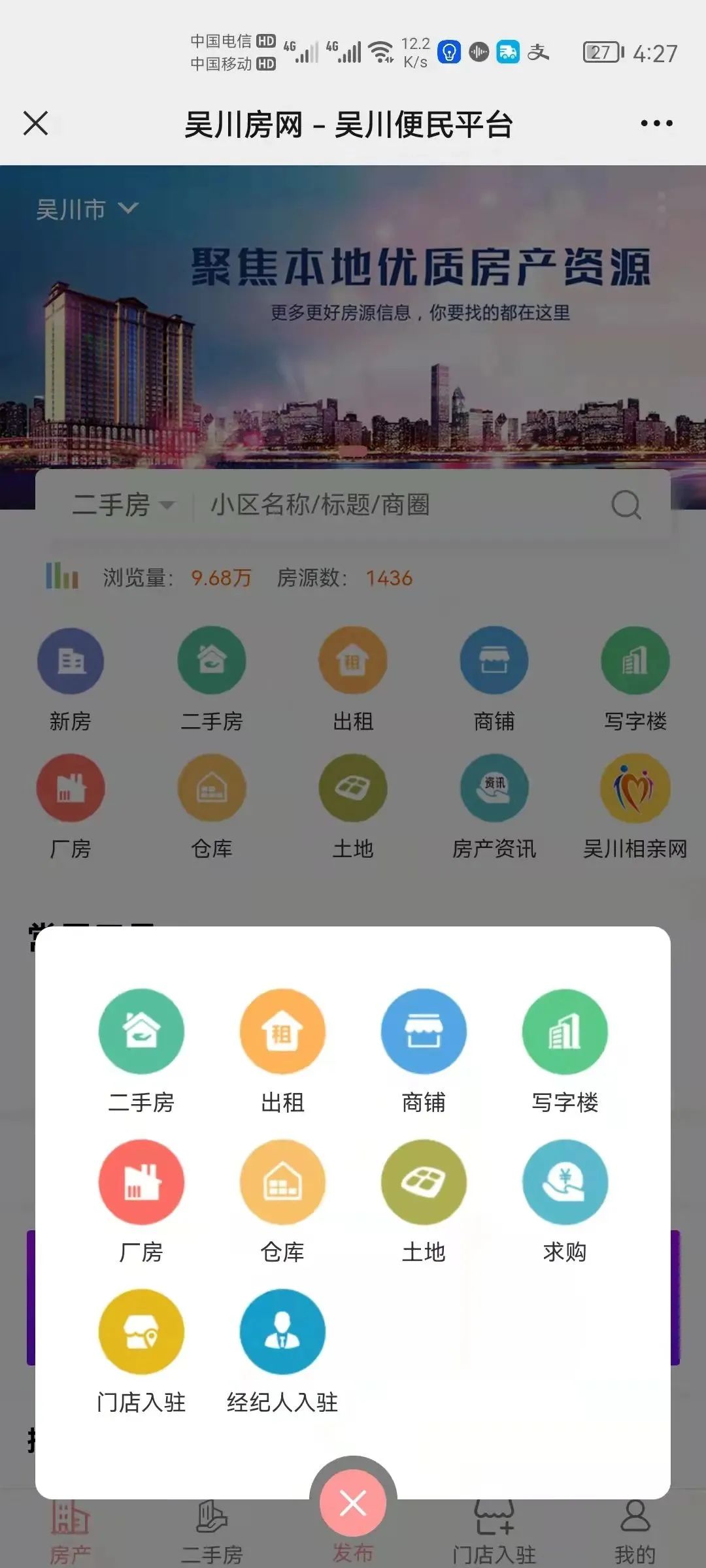The width and height of the screenshot is (706, 1568).
Task: Dismiss the popup with the red X
Action: (353, 1503)
